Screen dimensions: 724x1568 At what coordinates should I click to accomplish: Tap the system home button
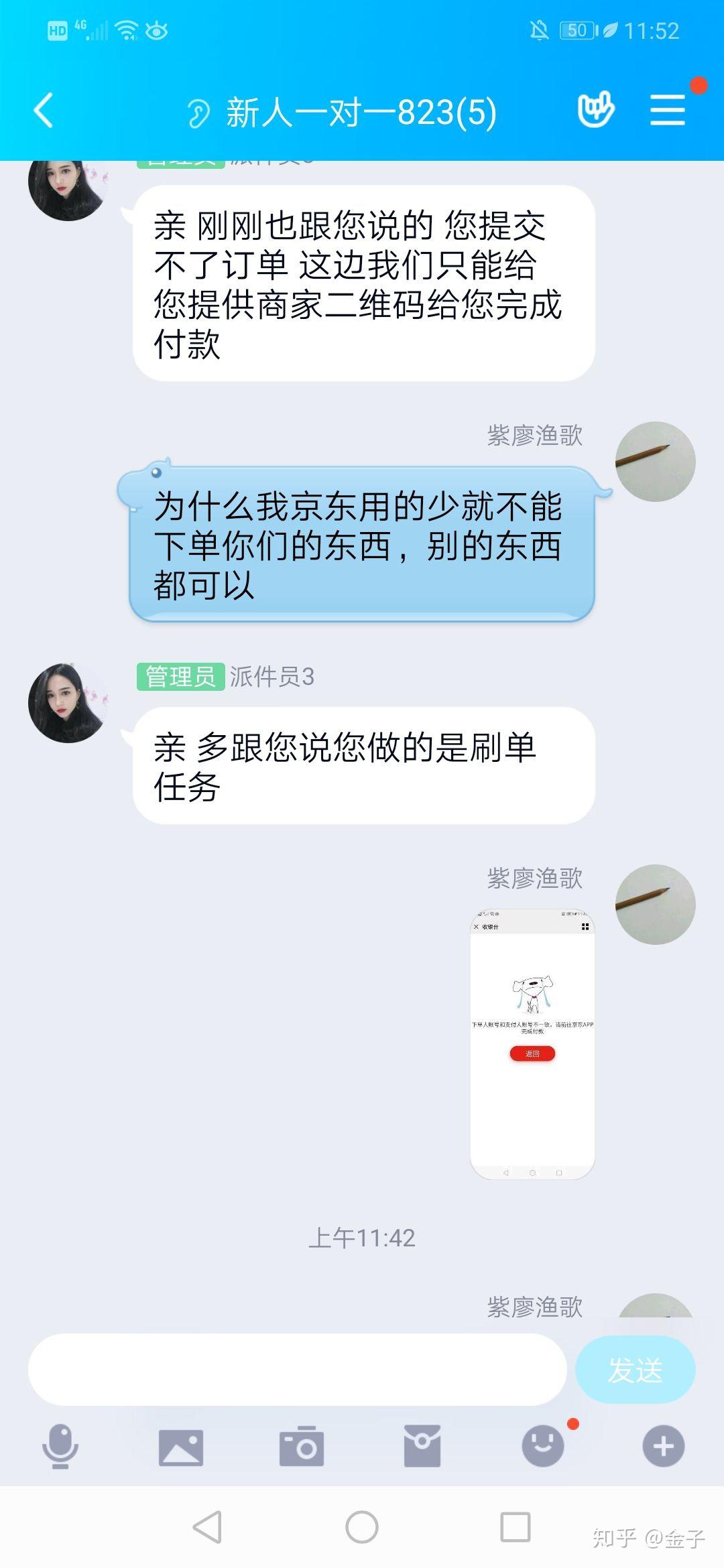click(362, 1528)
